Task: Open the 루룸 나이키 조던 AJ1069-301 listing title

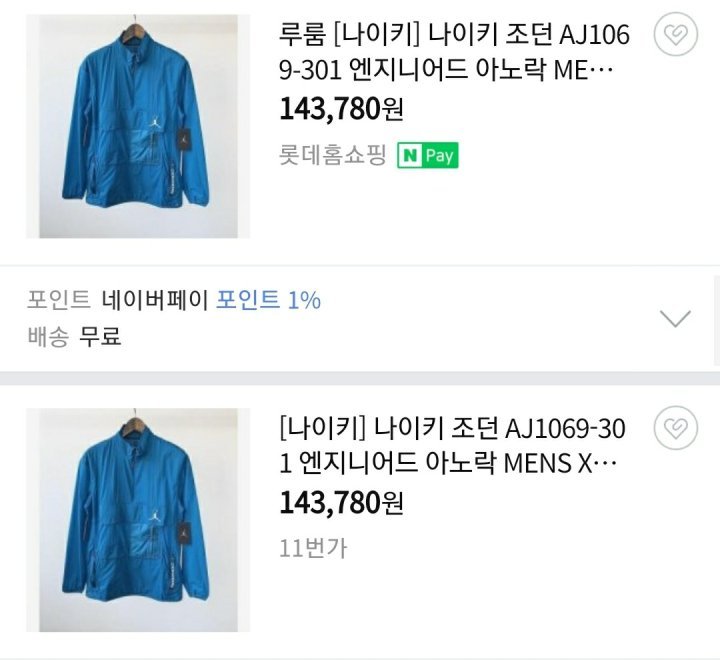Action: click(x=455, y=54)
